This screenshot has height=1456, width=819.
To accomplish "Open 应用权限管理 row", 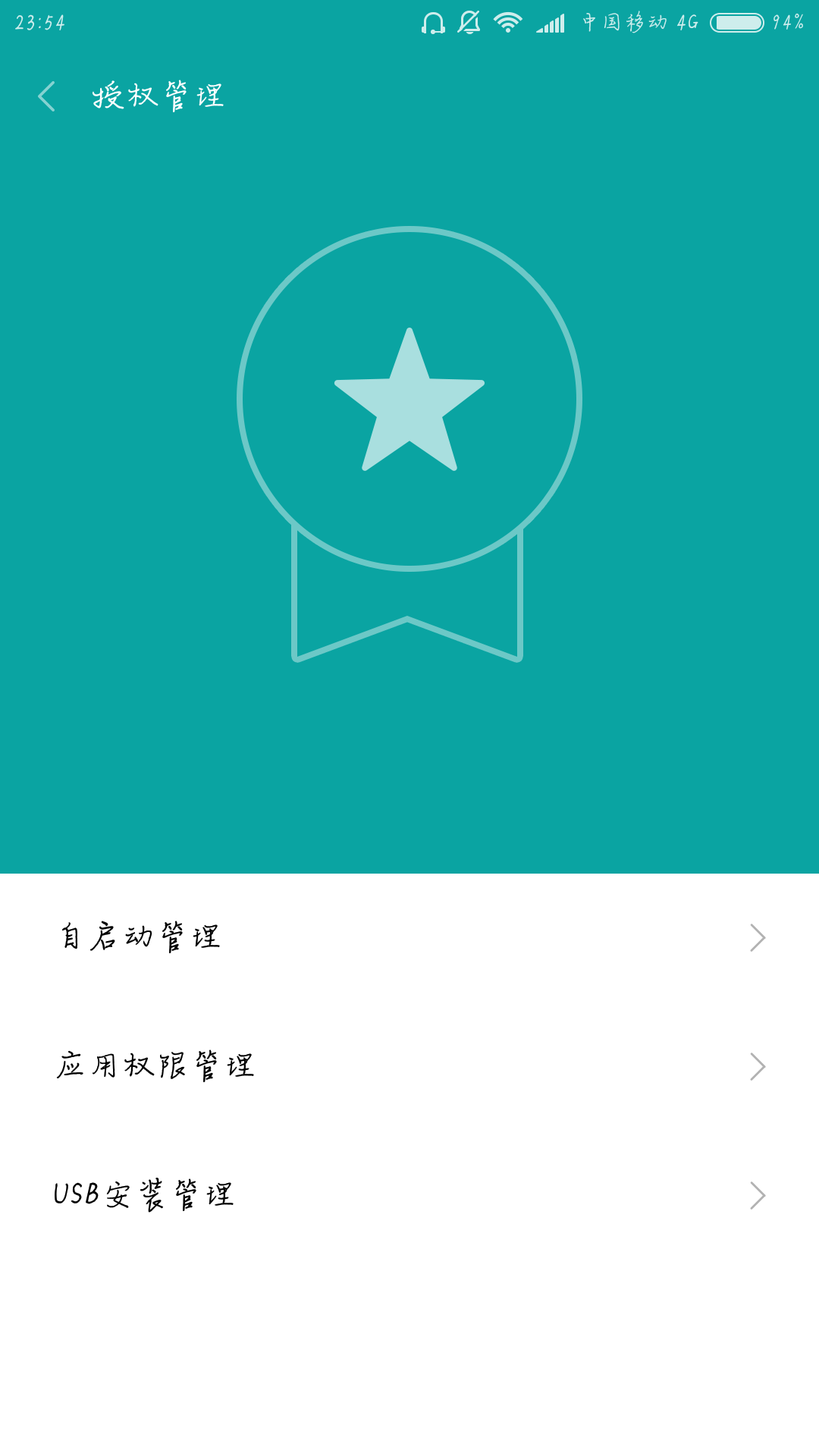I will 409,1067.
